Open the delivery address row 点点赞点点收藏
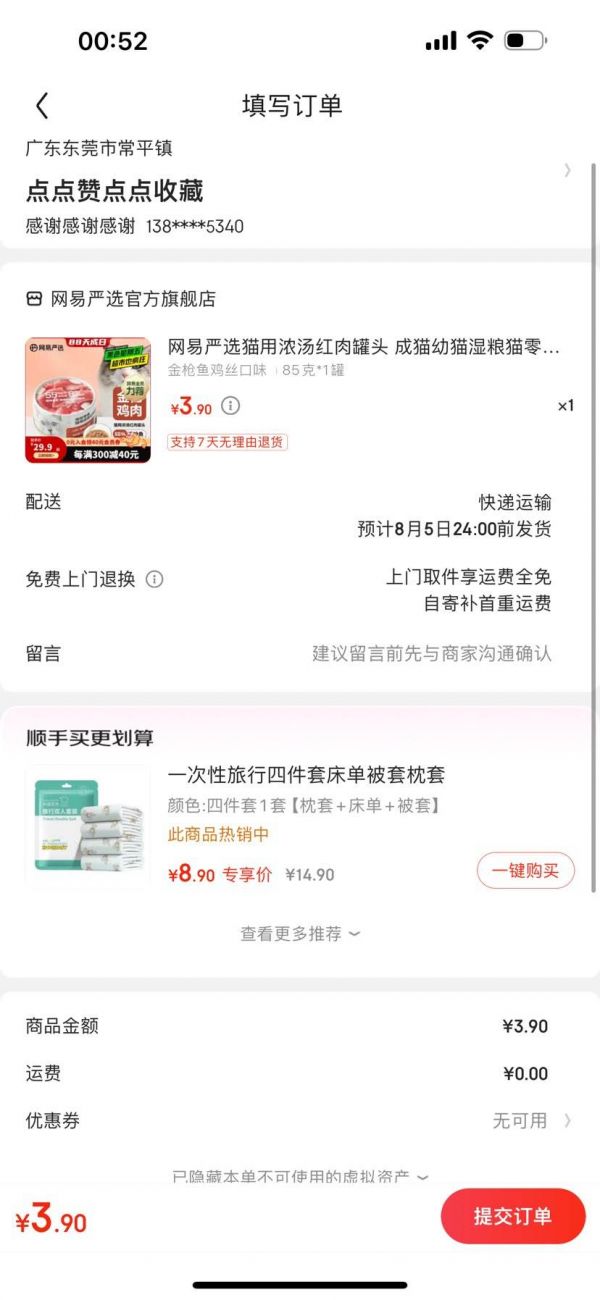The height and width of the screenshot is (1300, 600). pos(298,190)
